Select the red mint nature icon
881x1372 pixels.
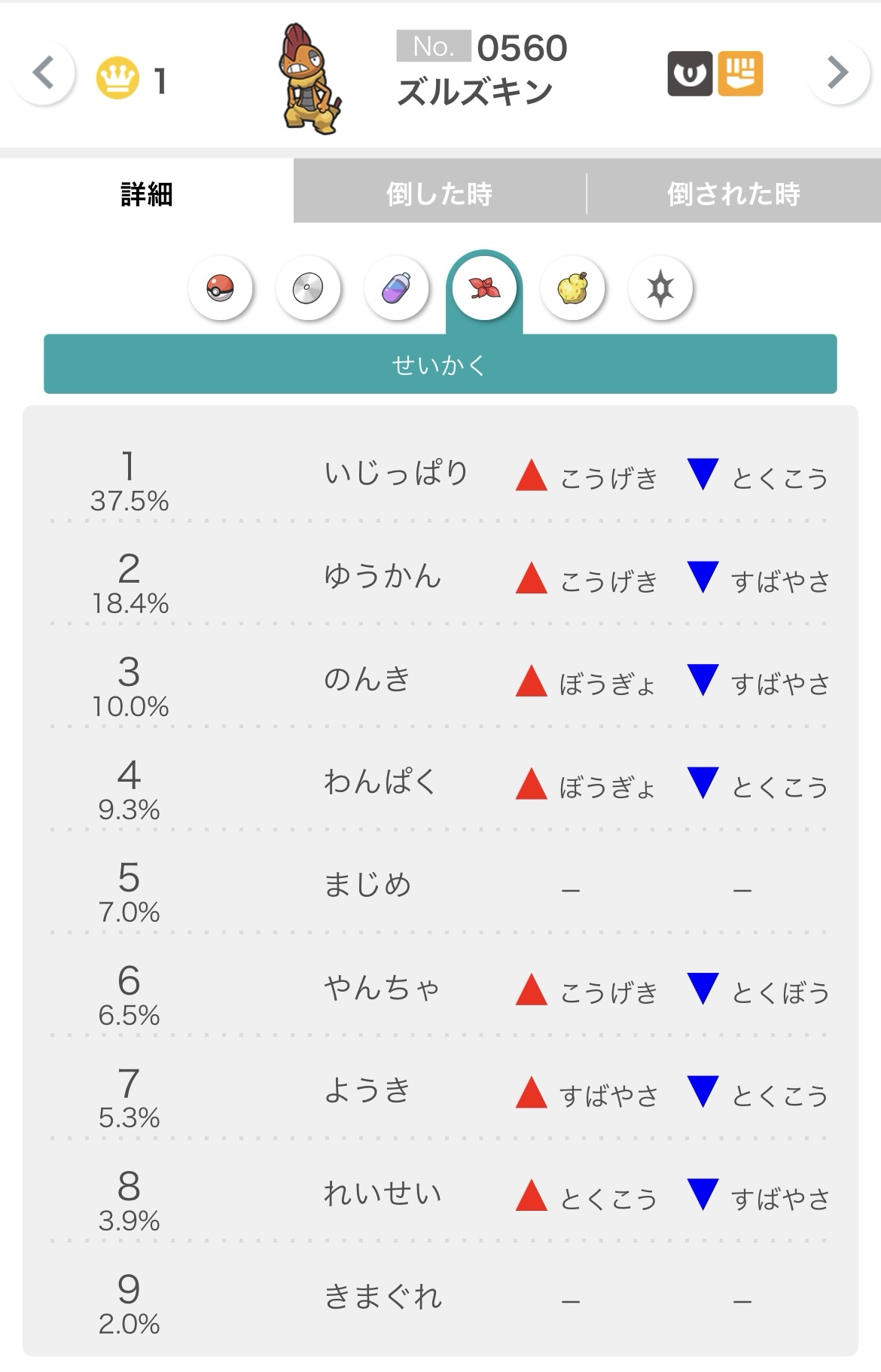pos(483,288)
